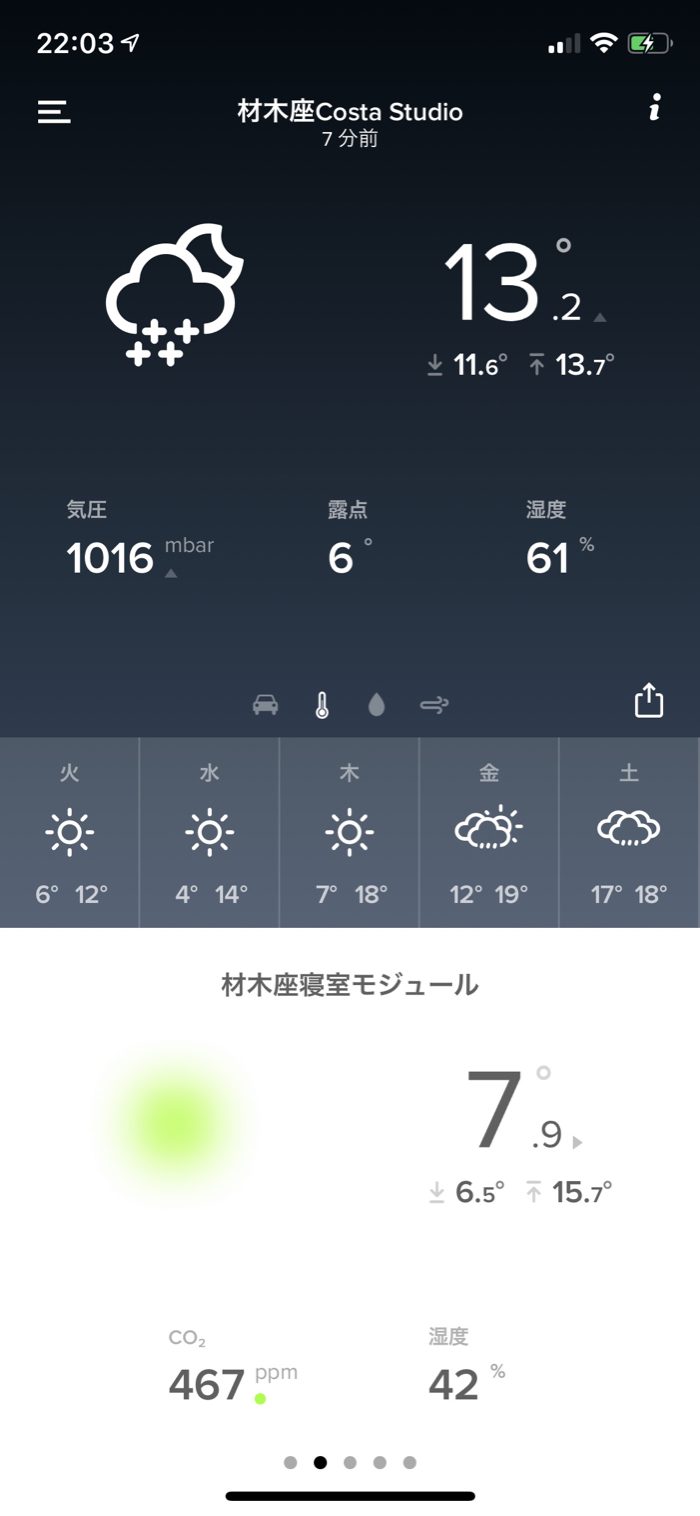Tap the page indicator dots
Viewport: 700px width, 1516px height.
pyautogui.click(x=350, y=1462)
